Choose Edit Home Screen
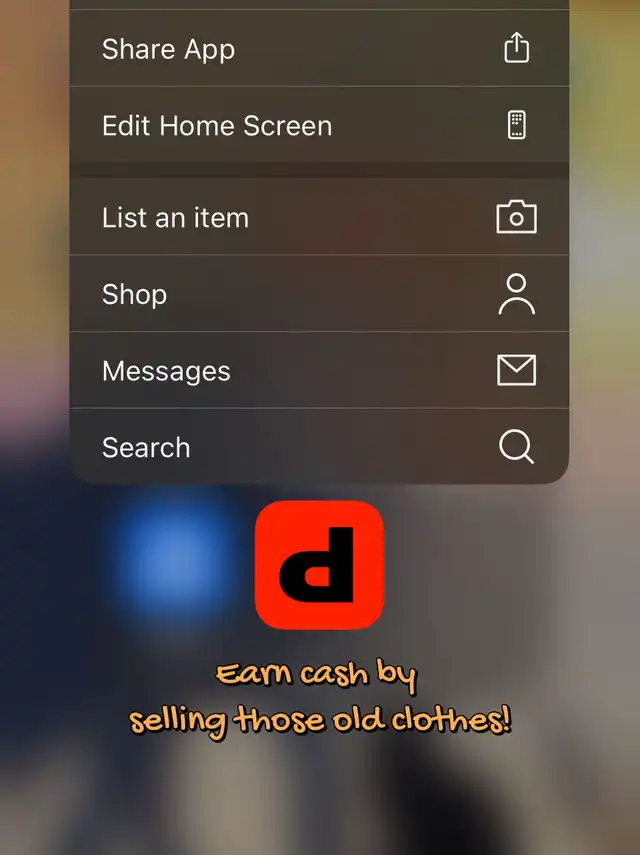 [319, 125]
